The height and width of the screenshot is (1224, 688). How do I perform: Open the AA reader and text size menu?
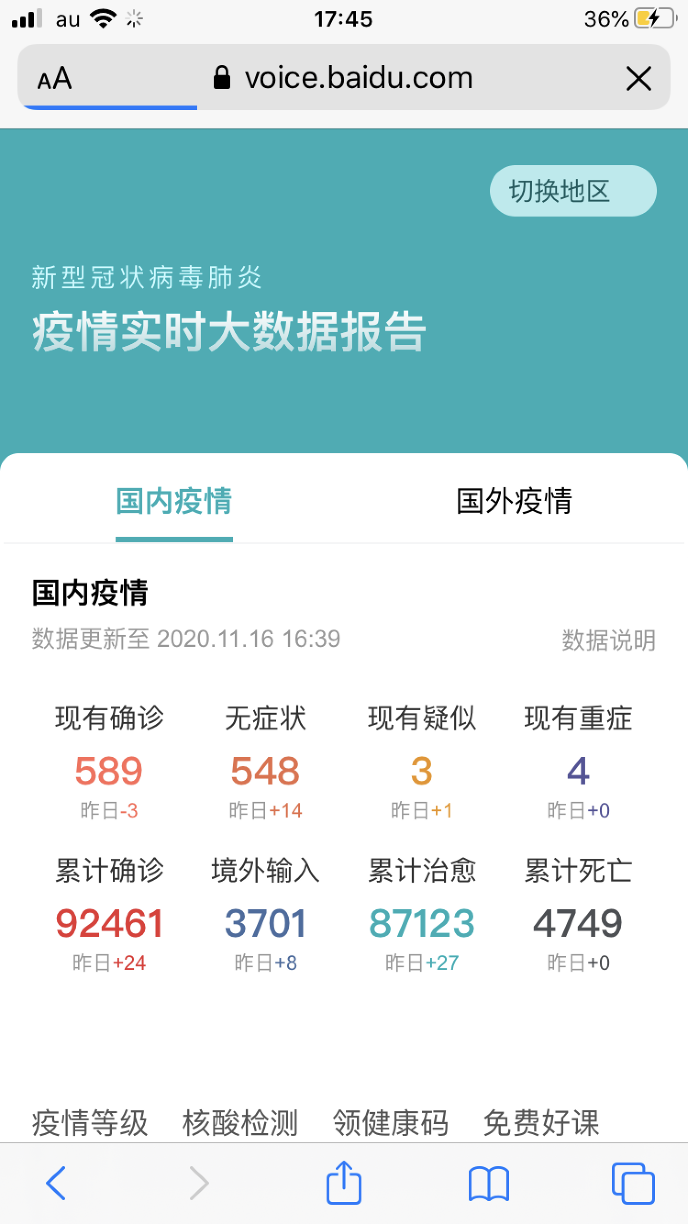point(55,79)
